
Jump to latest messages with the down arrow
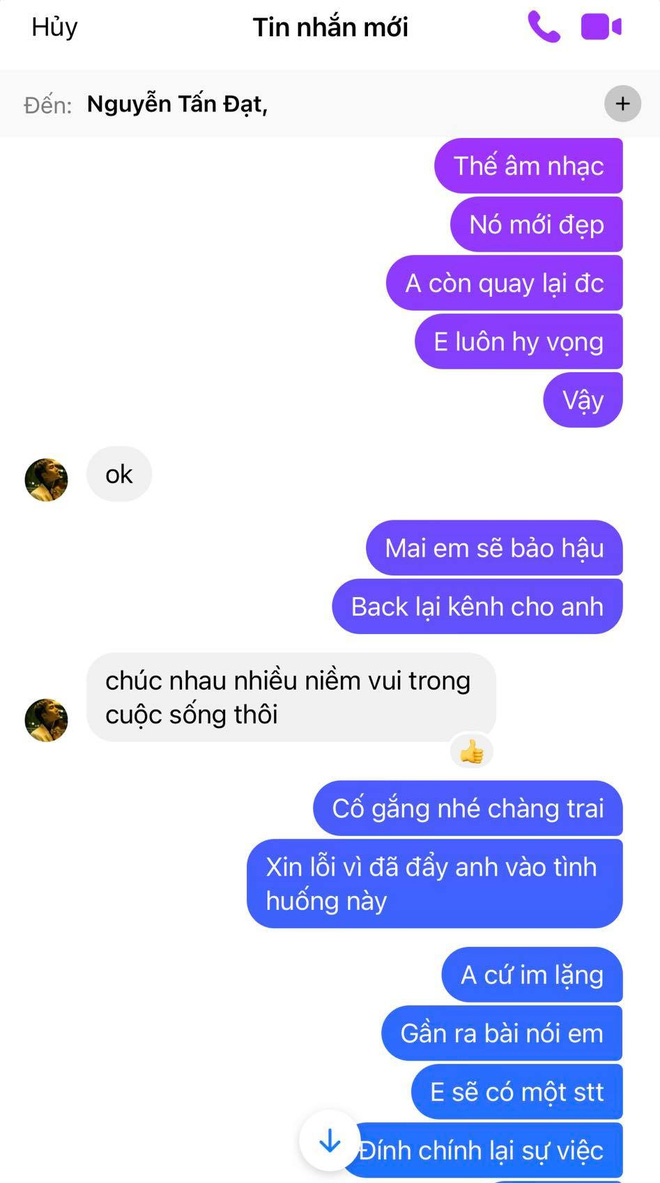pyautogui.click(x=329, y=1141)
